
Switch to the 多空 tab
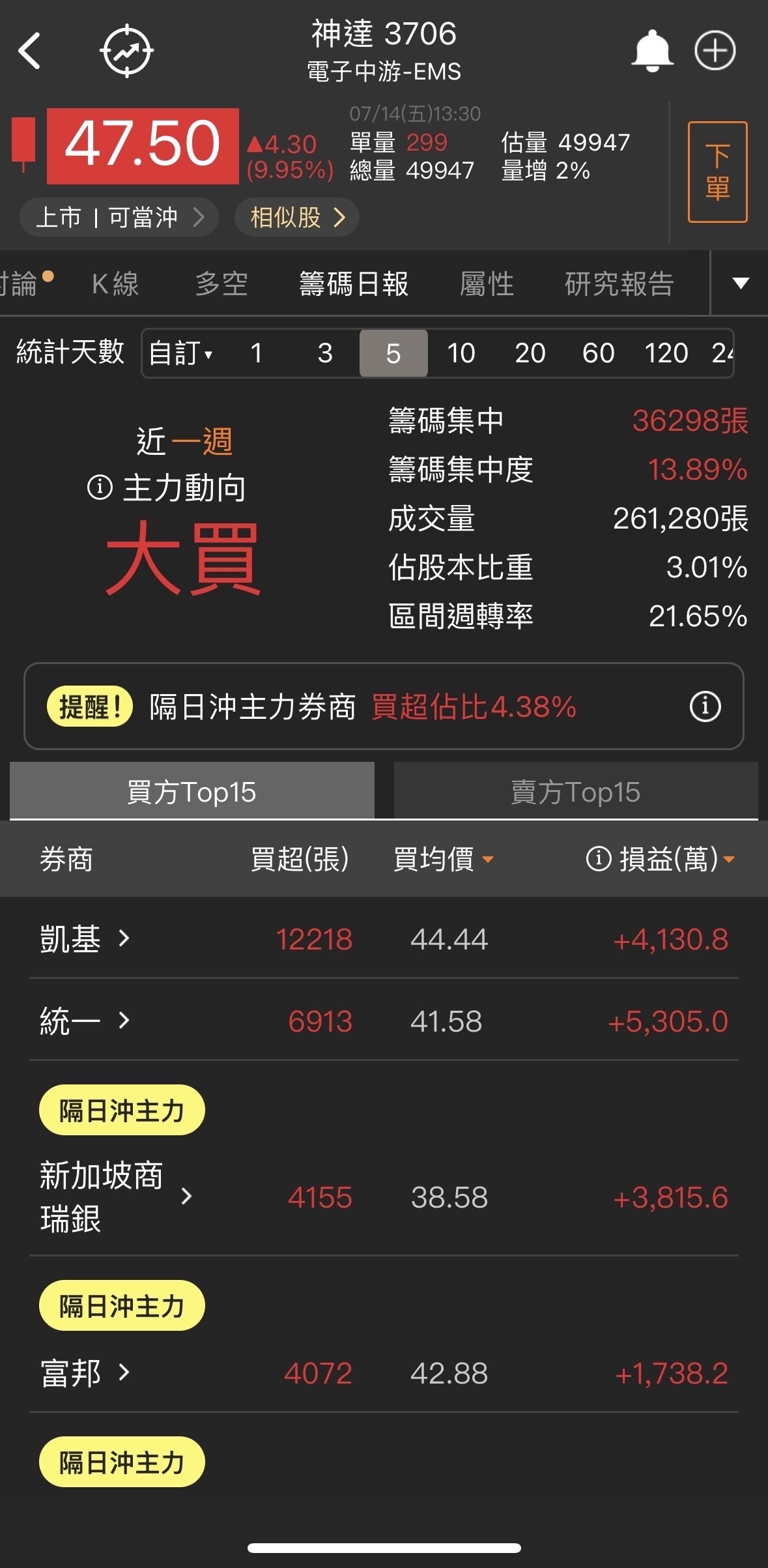(x=221, y=284)
